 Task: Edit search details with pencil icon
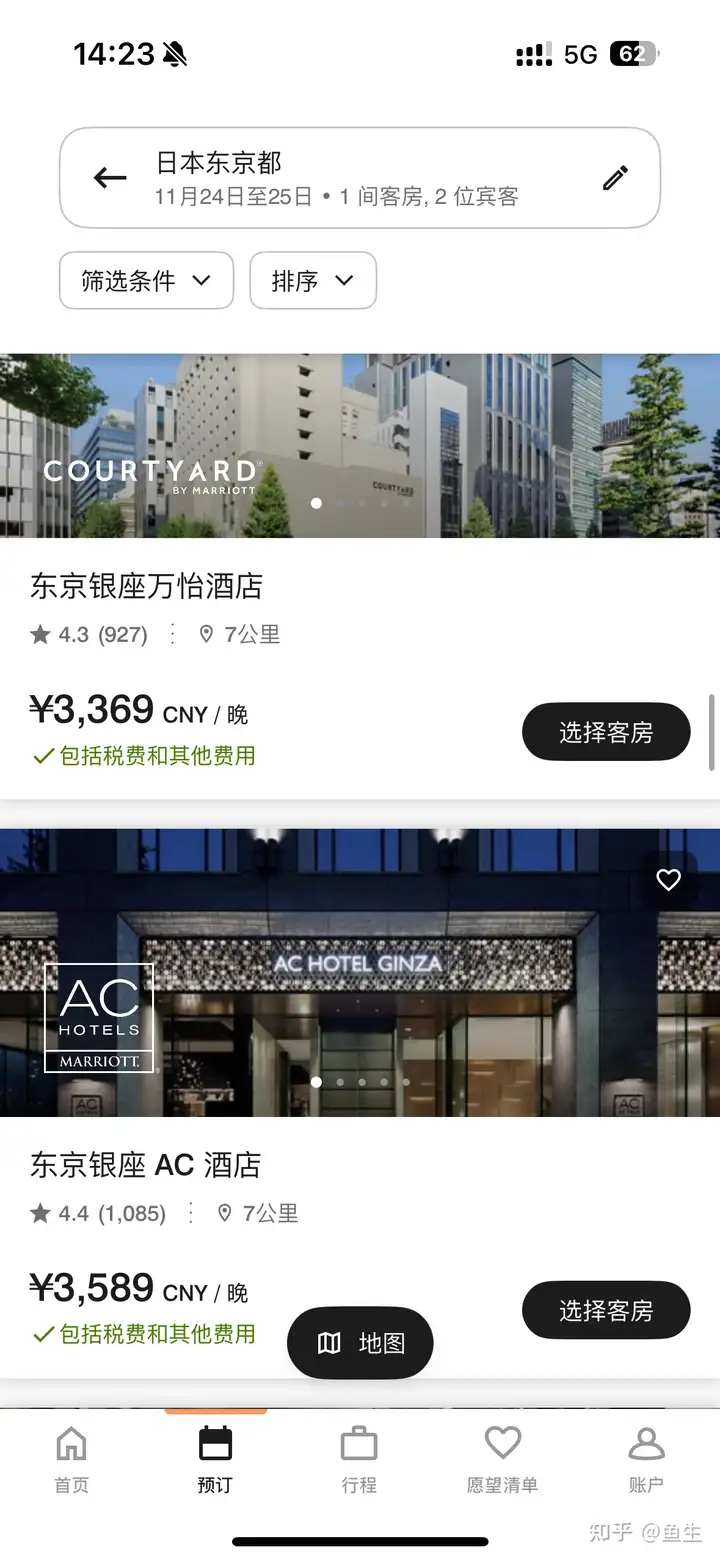click(615, 178)
